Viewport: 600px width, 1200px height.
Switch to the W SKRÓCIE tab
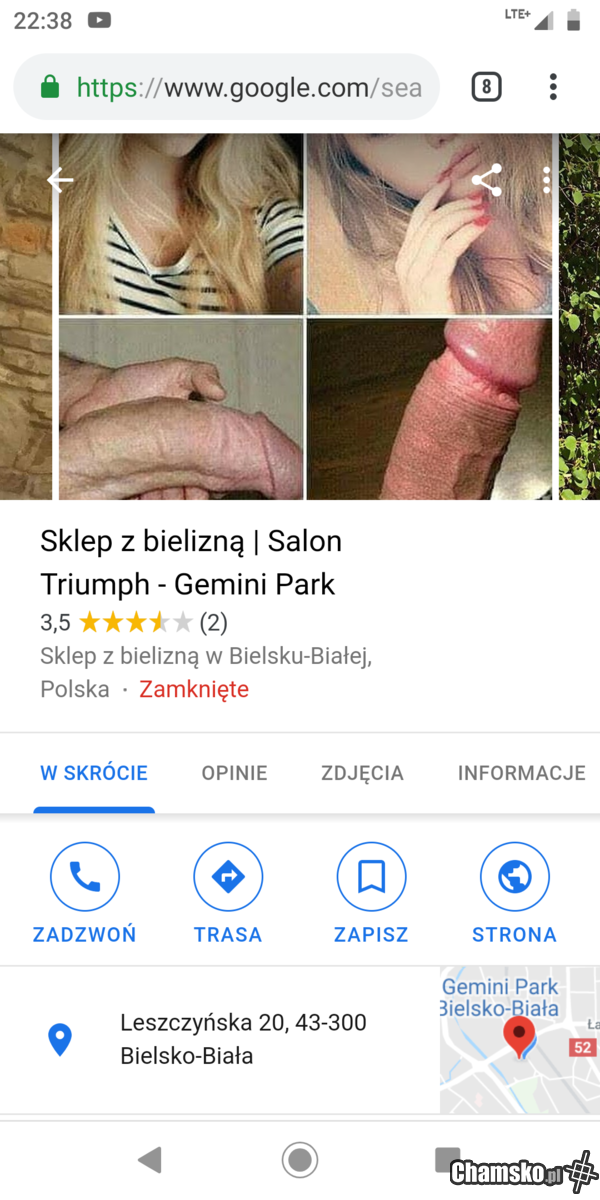tap(94, 773)
